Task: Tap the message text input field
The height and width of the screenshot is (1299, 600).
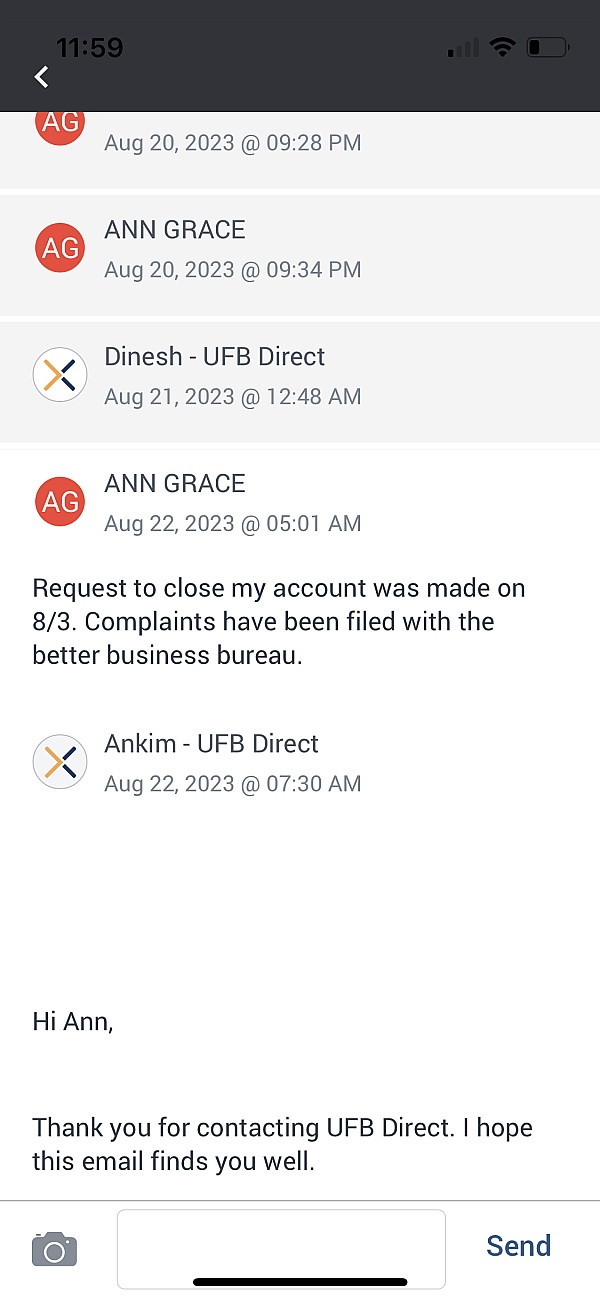Action: 281,1249
